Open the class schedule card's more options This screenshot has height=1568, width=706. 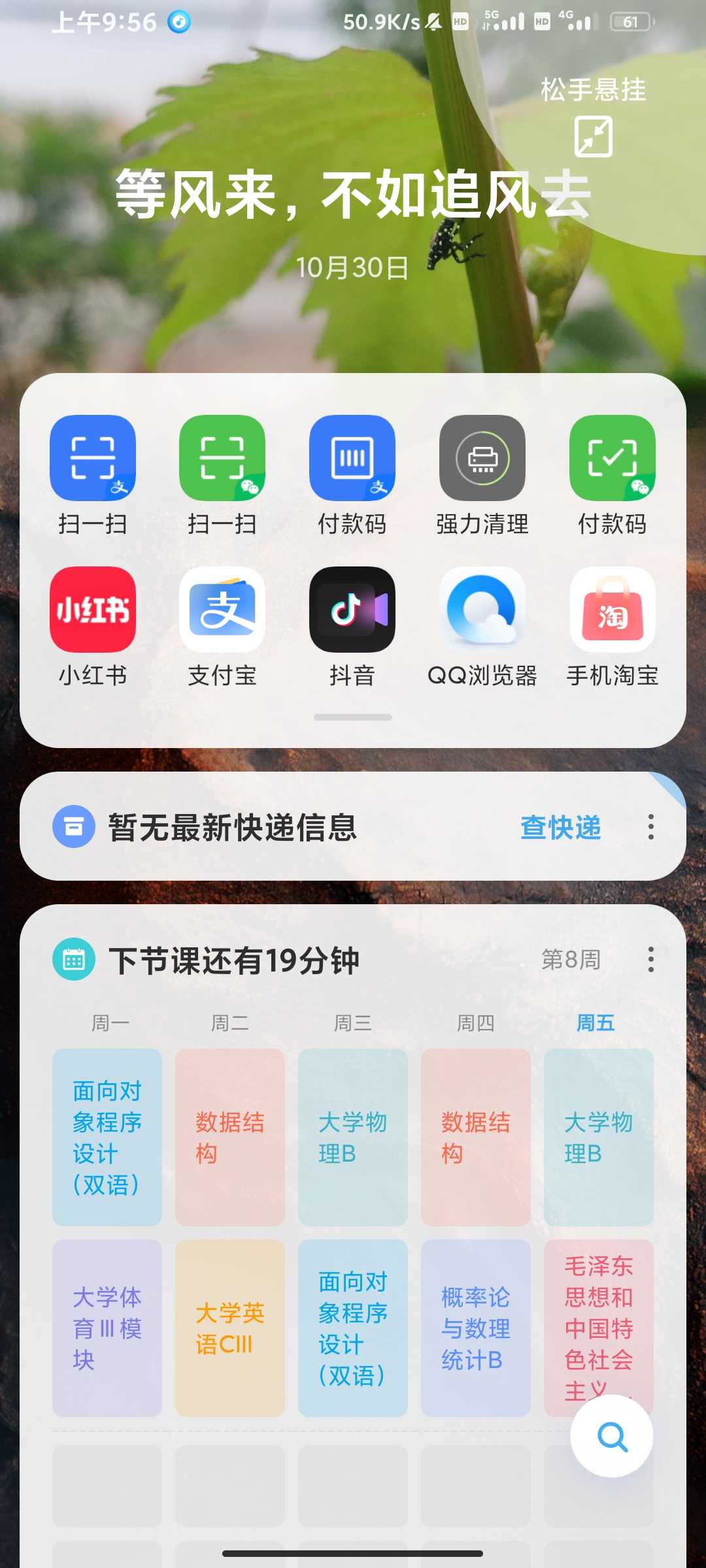click(650, 960)
